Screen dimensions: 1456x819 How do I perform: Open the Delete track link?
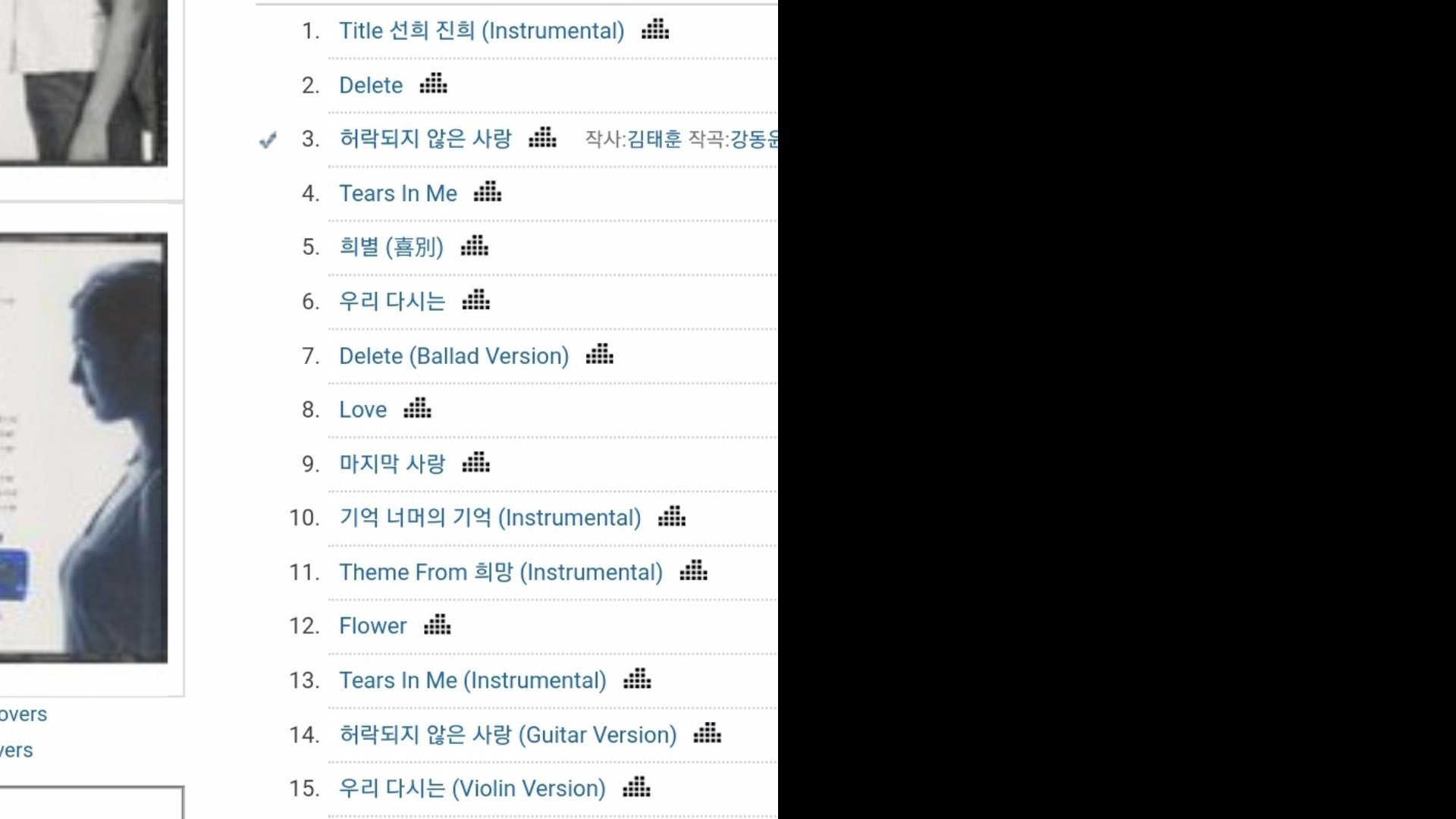click(370, 85)
